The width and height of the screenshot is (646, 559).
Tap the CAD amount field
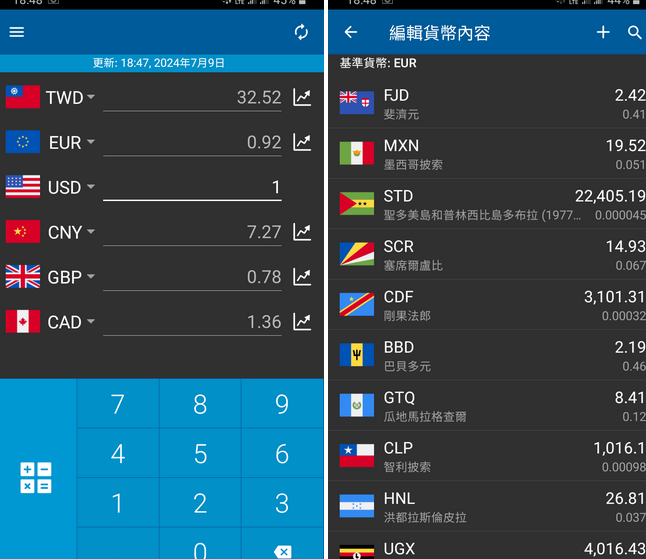tap(192, 322)
